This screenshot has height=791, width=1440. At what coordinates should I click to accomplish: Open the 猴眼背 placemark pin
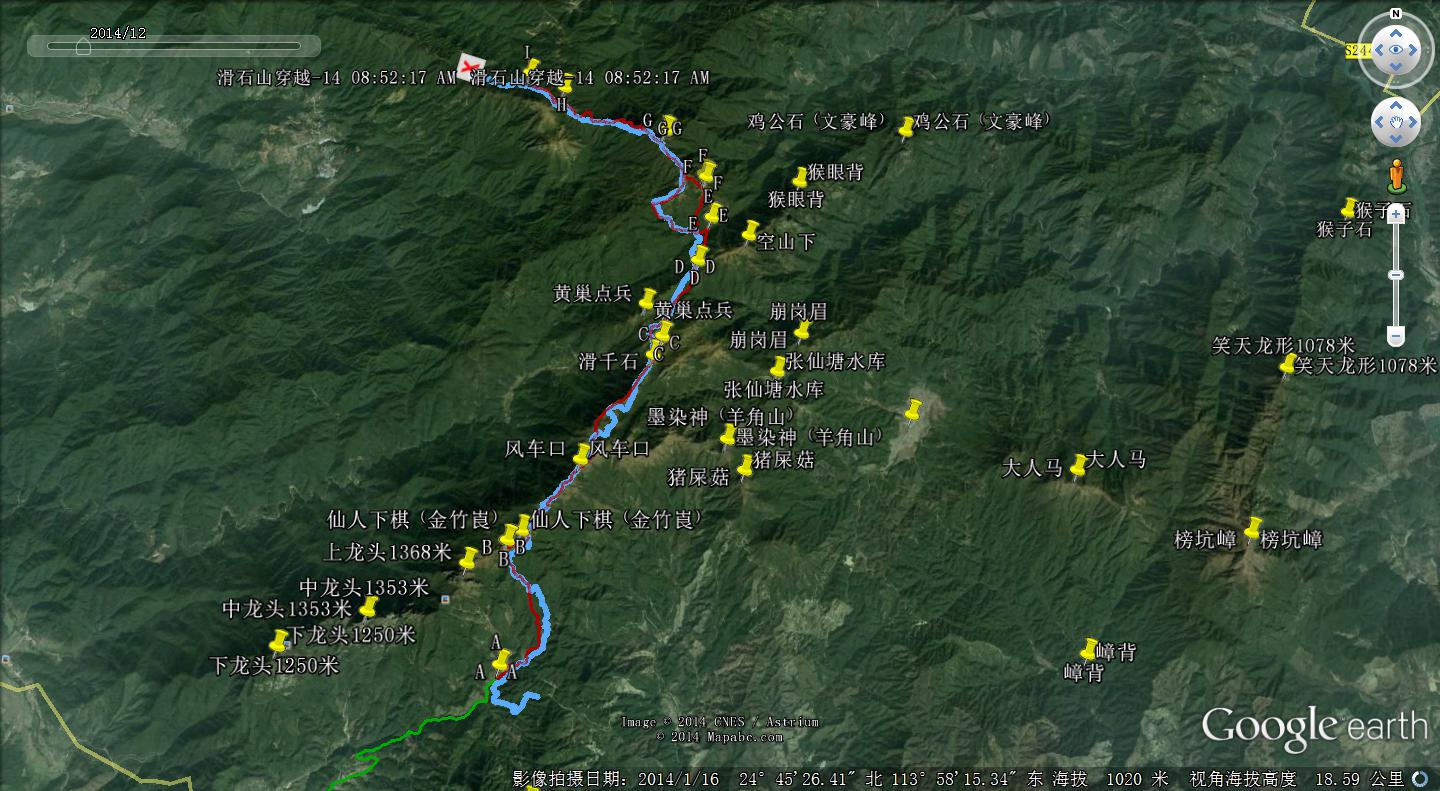pos(800,179)
